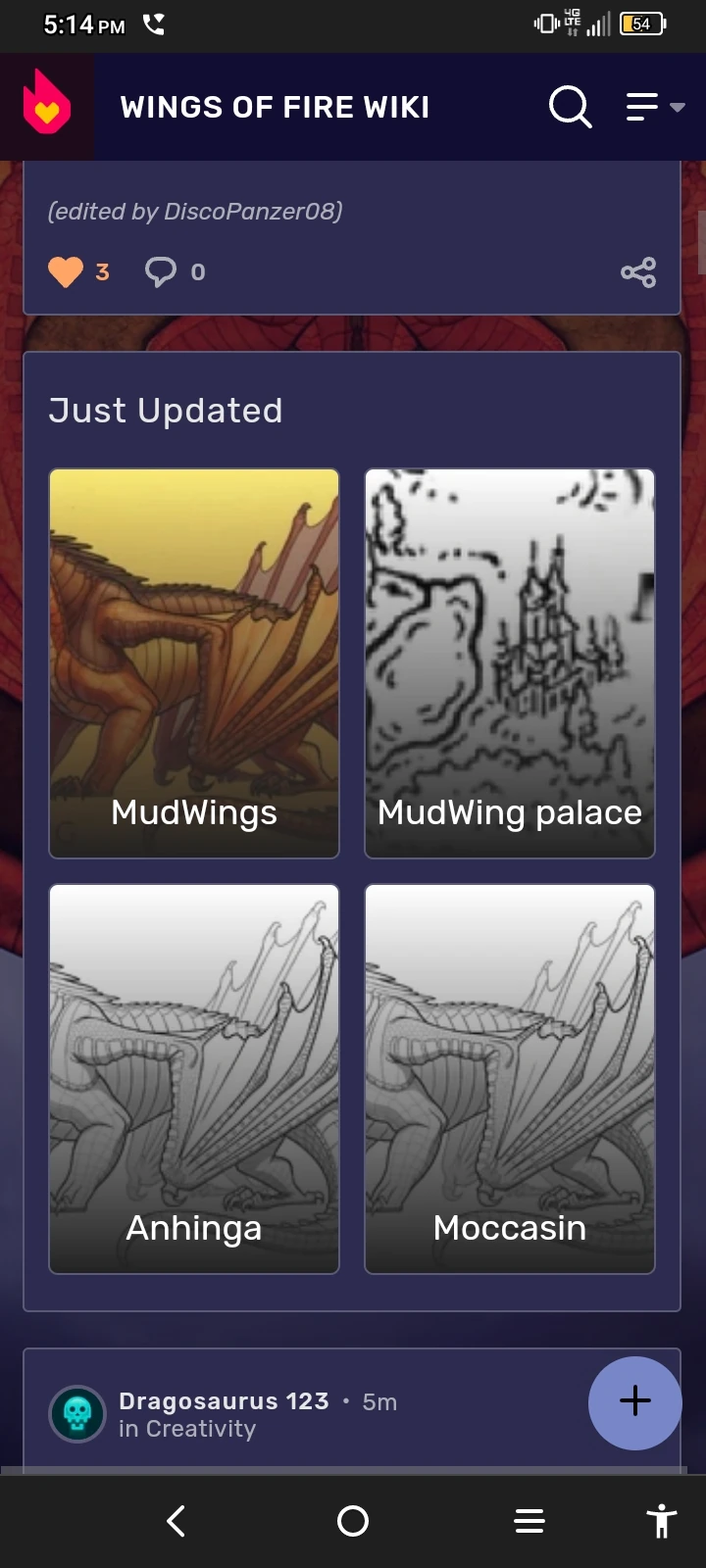Open the MudWings article card
The width and height of the screenshot is (706, 1568).
(x=193, y=661)
